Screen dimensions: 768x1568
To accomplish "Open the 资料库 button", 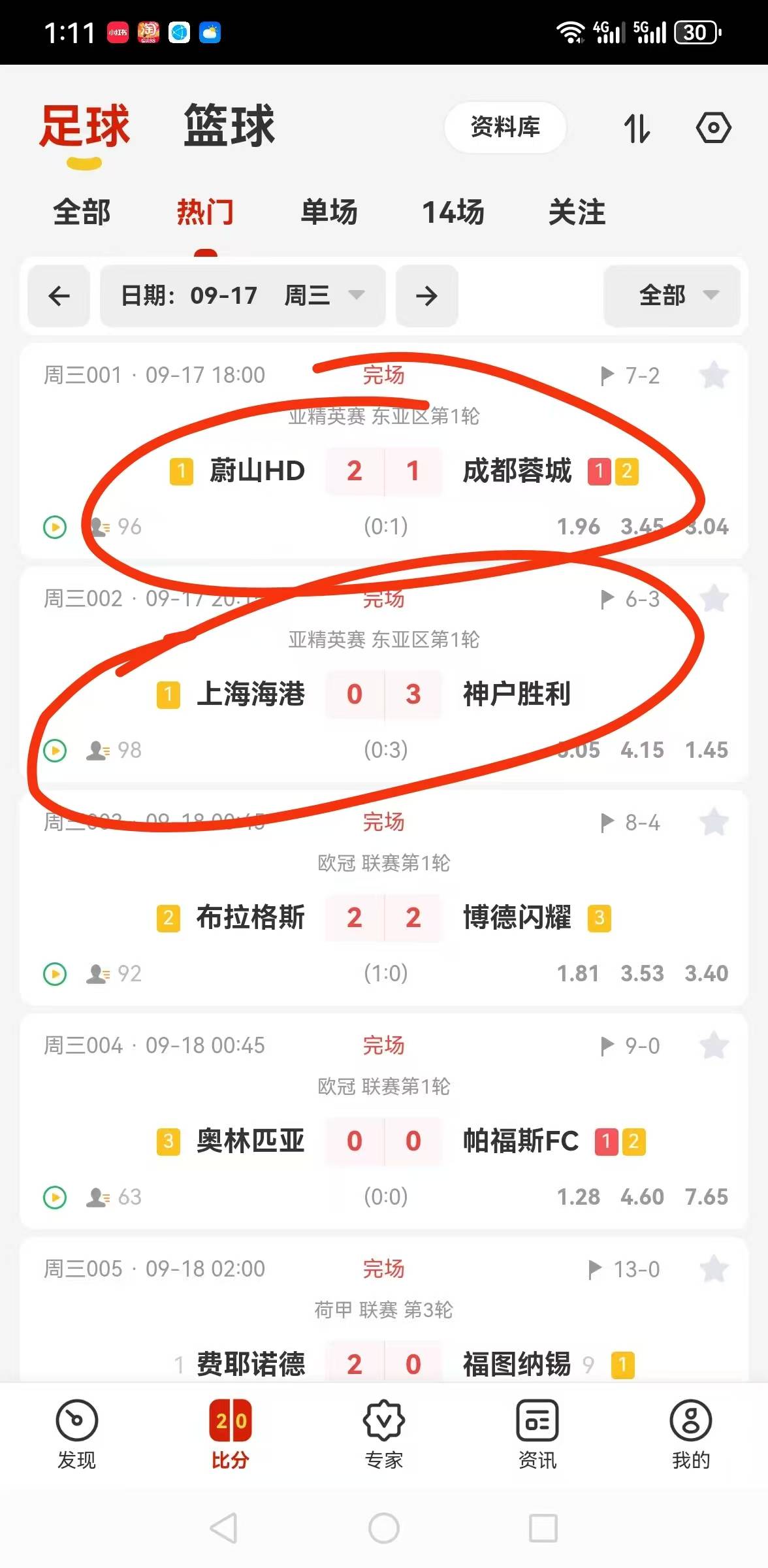I will pyautogui.click(x=504, y=128).
